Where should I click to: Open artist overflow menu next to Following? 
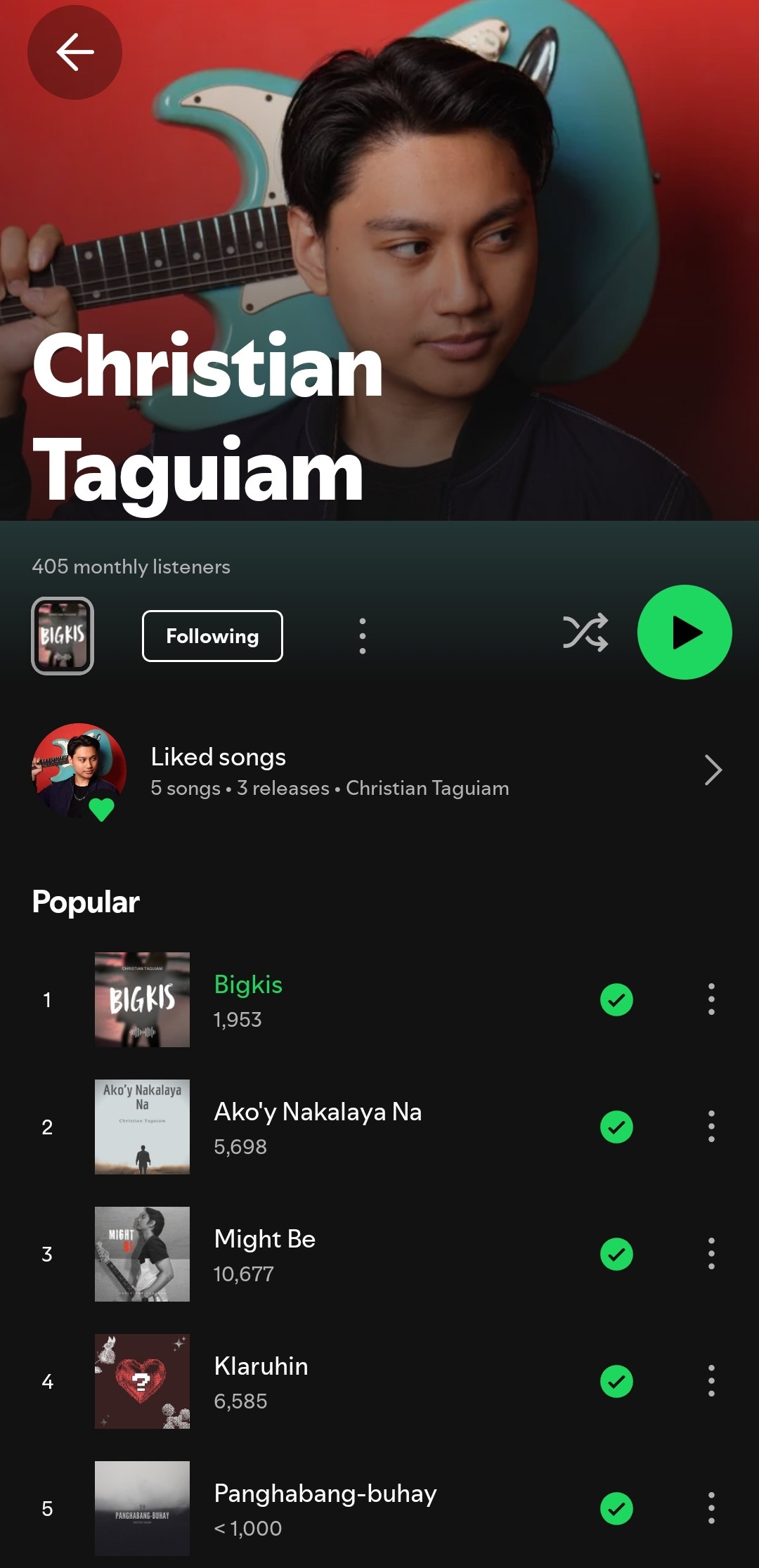pyautogui.click(x=362, y=636)
